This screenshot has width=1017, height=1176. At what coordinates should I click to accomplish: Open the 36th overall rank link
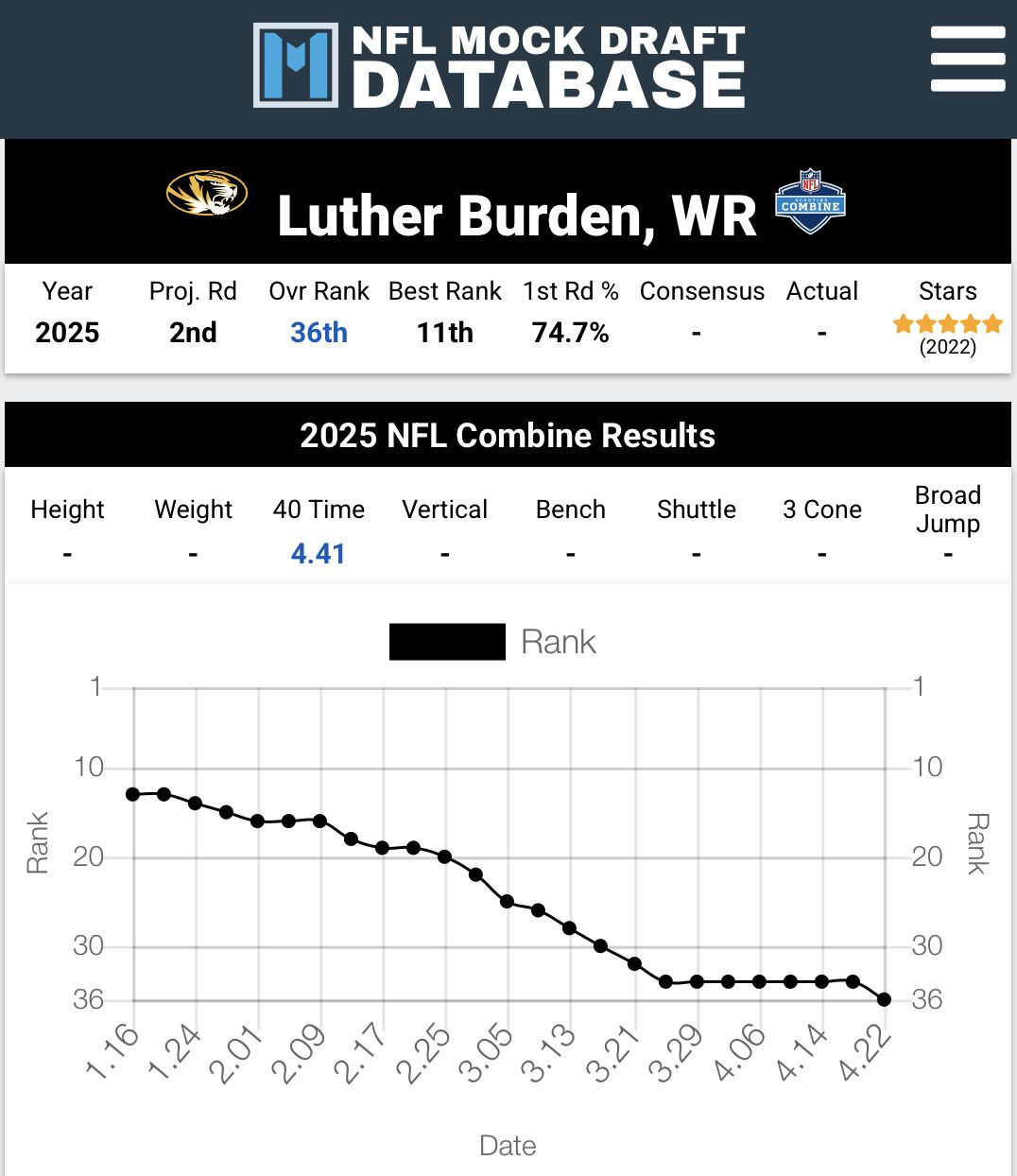click(319, 333)
